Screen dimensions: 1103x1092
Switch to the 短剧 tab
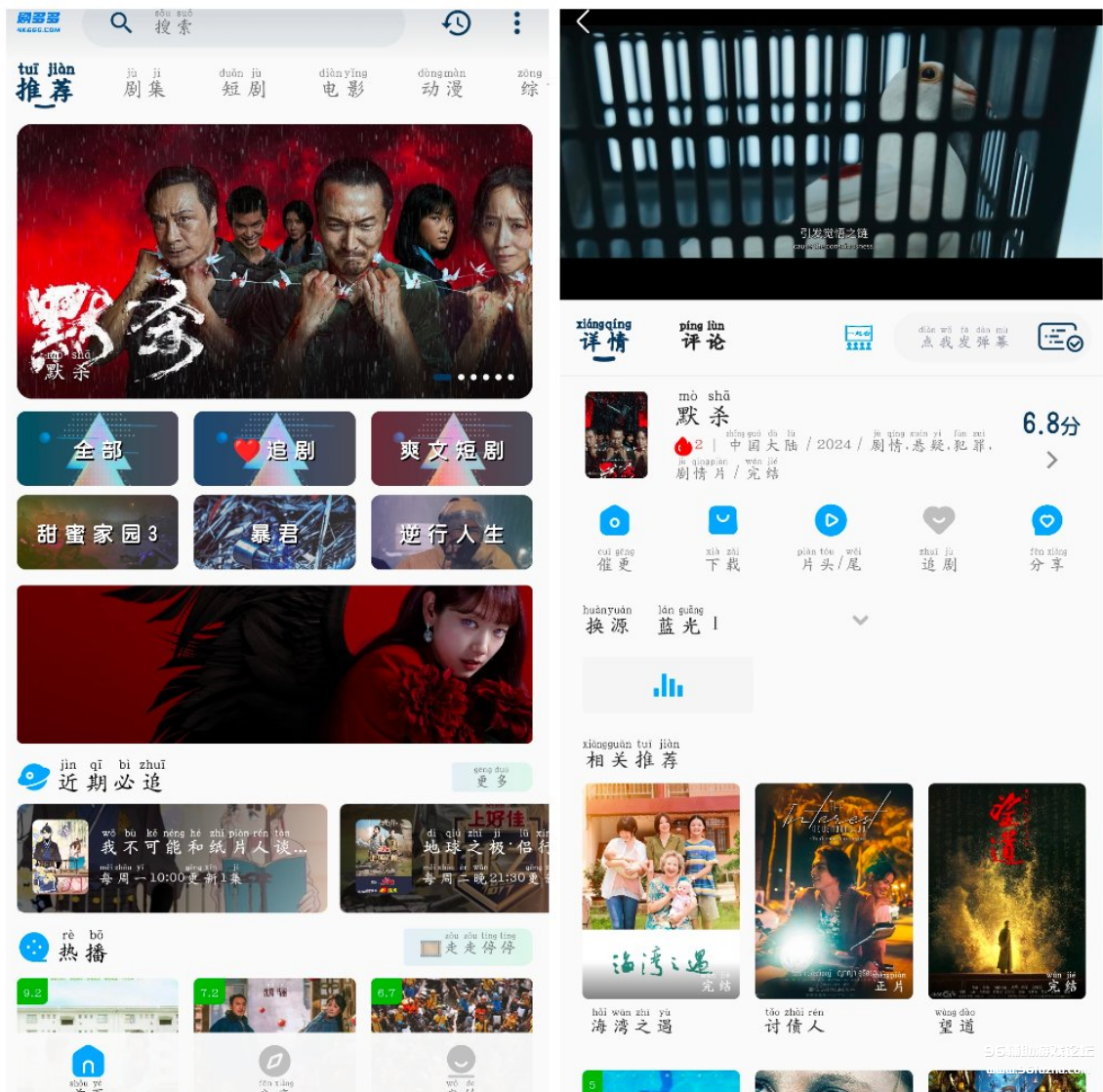click(x=243, y=83)
